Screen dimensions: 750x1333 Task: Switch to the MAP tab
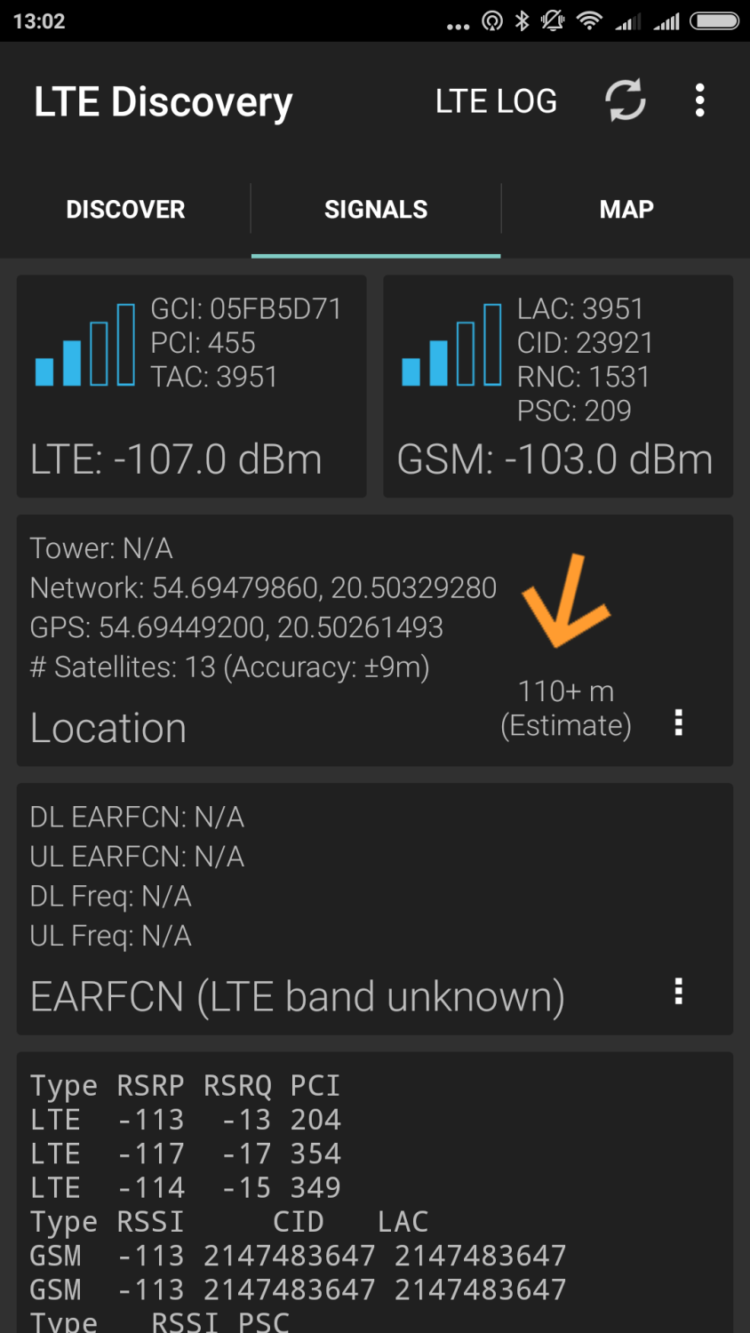point(627,209)
